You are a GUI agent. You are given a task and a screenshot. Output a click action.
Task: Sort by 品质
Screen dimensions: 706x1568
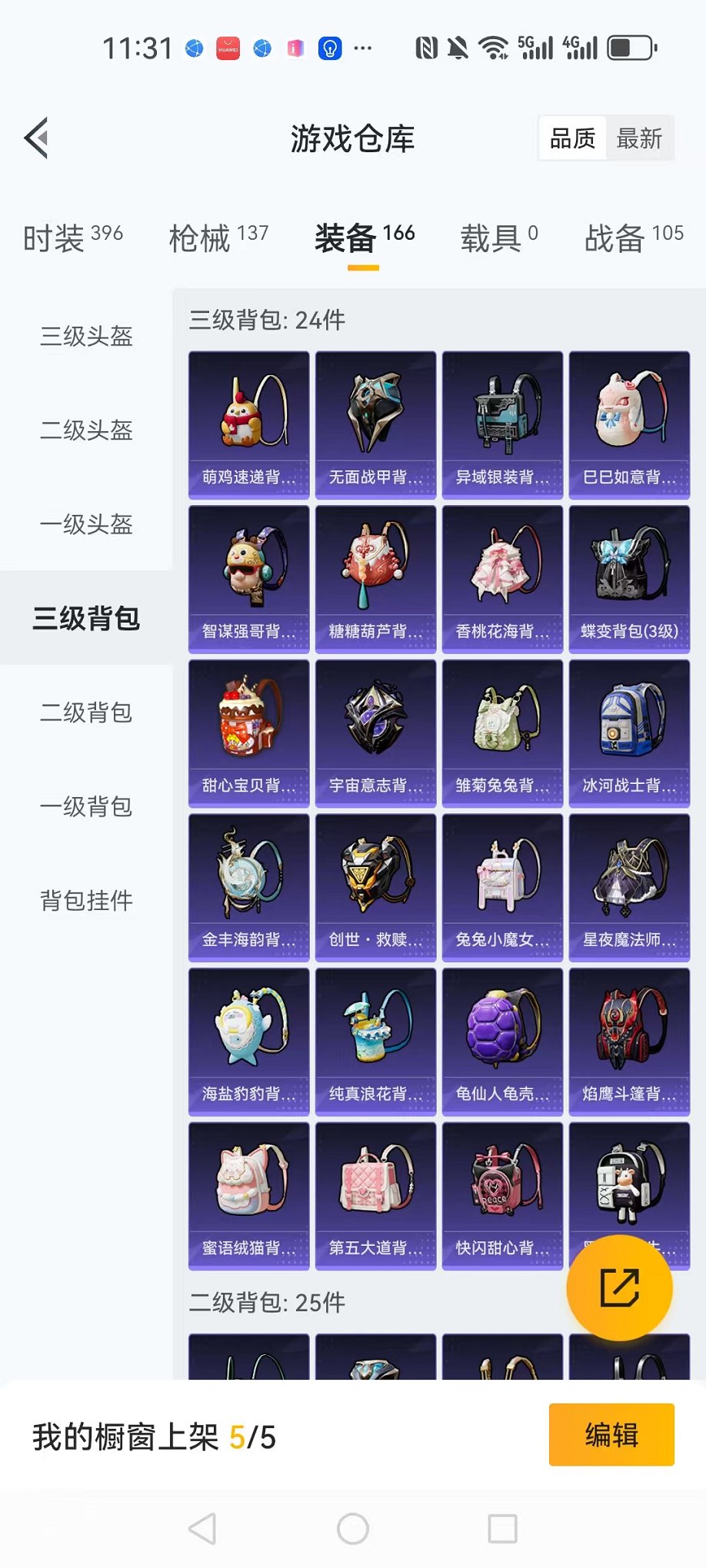pos(572,138)
